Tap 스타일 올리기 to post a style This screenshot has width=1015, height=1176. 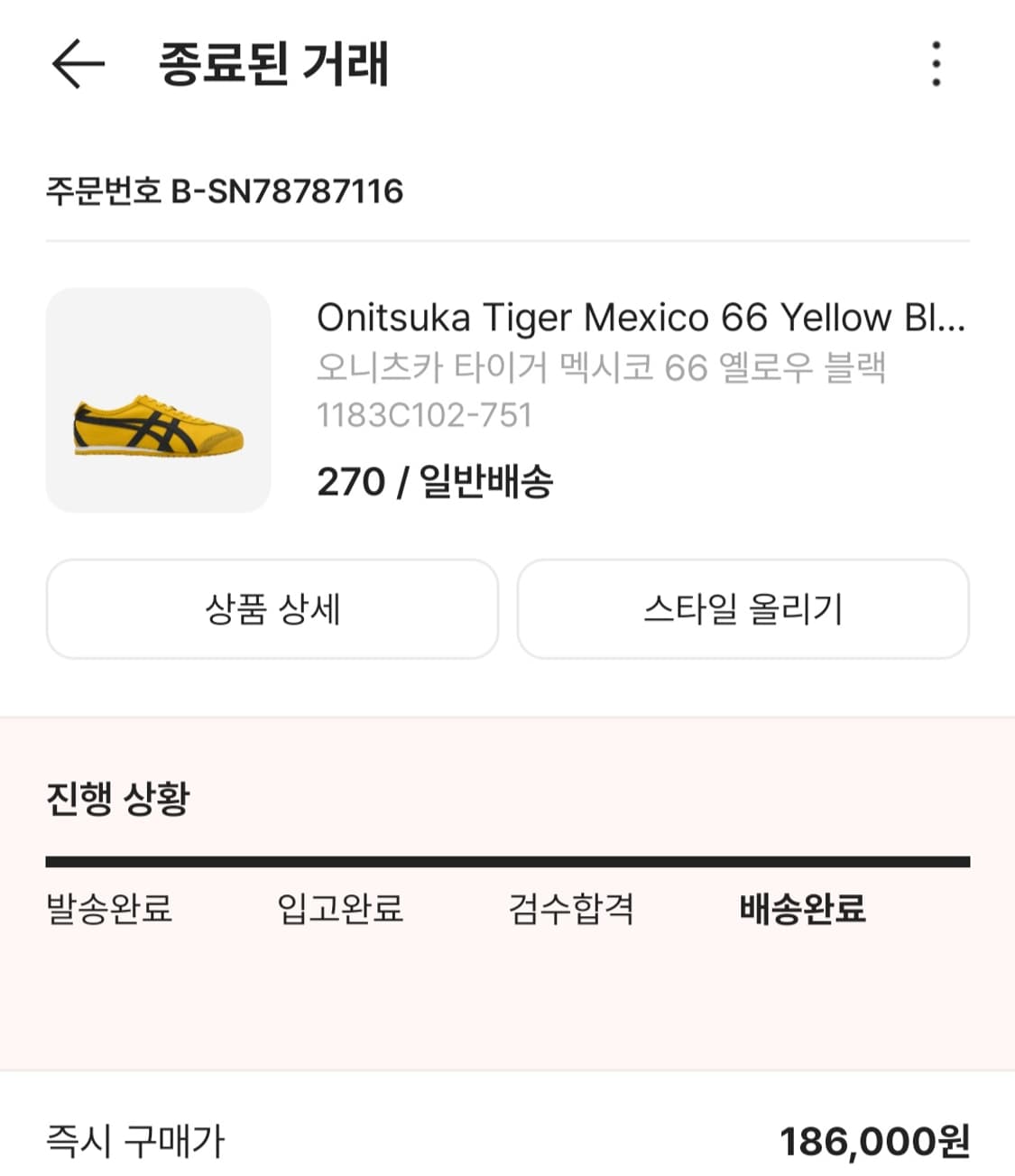tap(743, 609)
